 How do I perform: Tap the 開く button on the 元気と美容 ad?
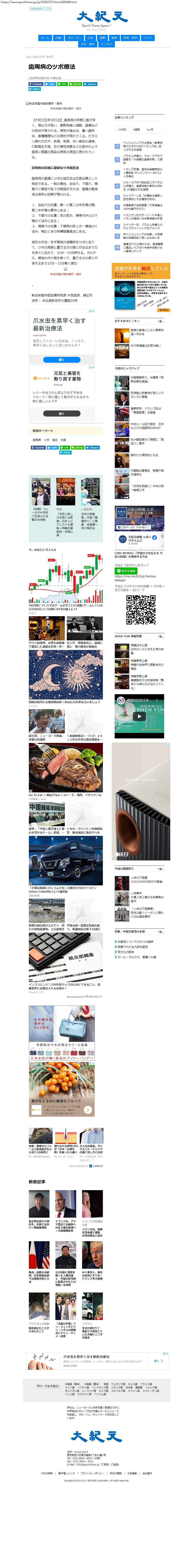(x=61, y=413)
